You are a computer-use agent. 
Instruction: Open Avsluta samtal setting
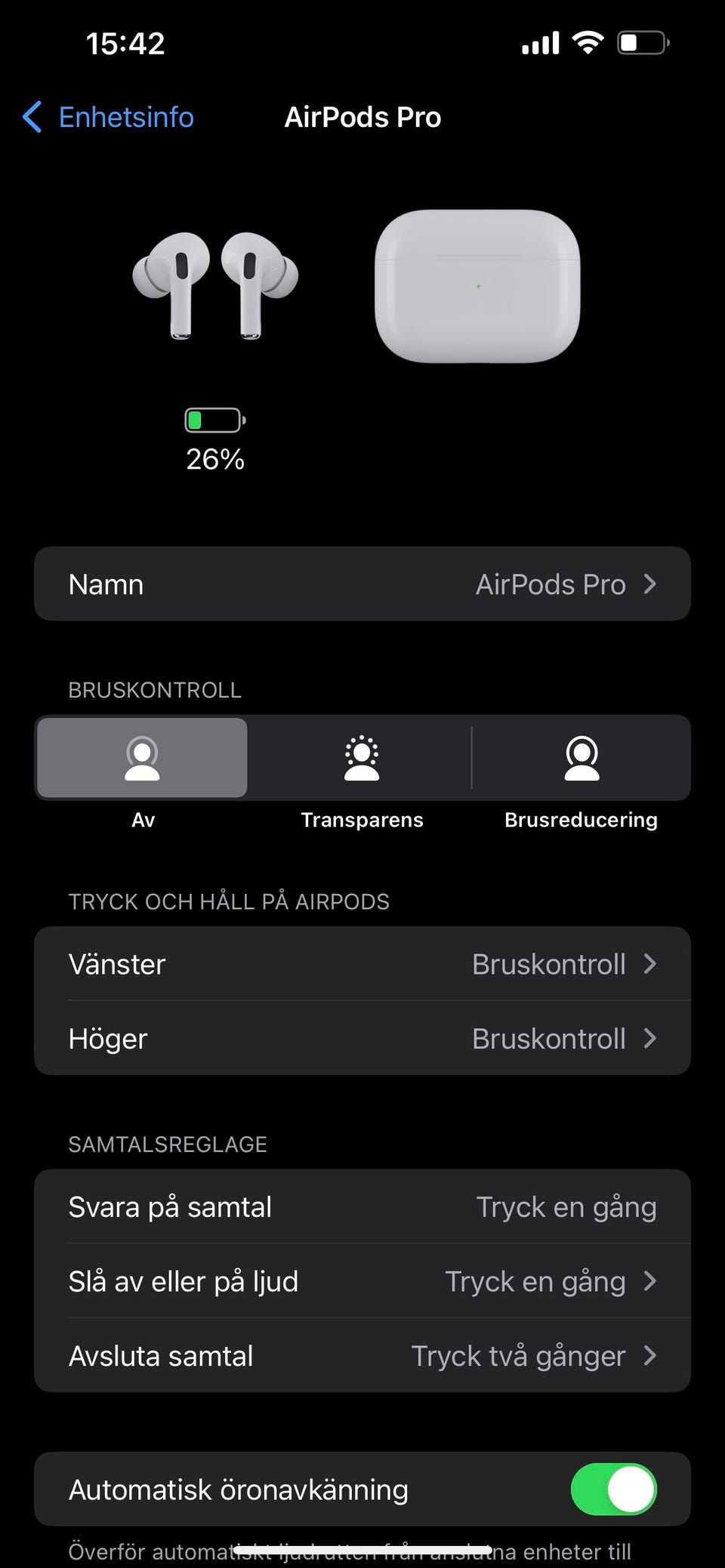pyautogui.click(x=362, y=1357)
